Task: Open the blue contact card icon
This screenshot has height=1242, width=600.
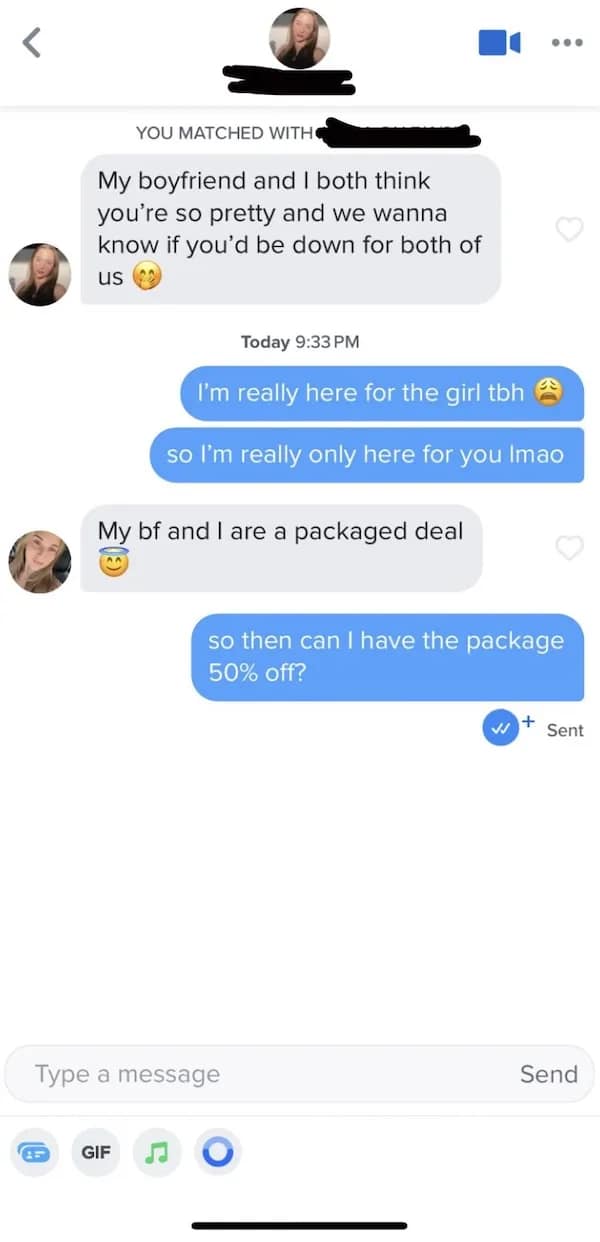Action: click(34, 1152)
